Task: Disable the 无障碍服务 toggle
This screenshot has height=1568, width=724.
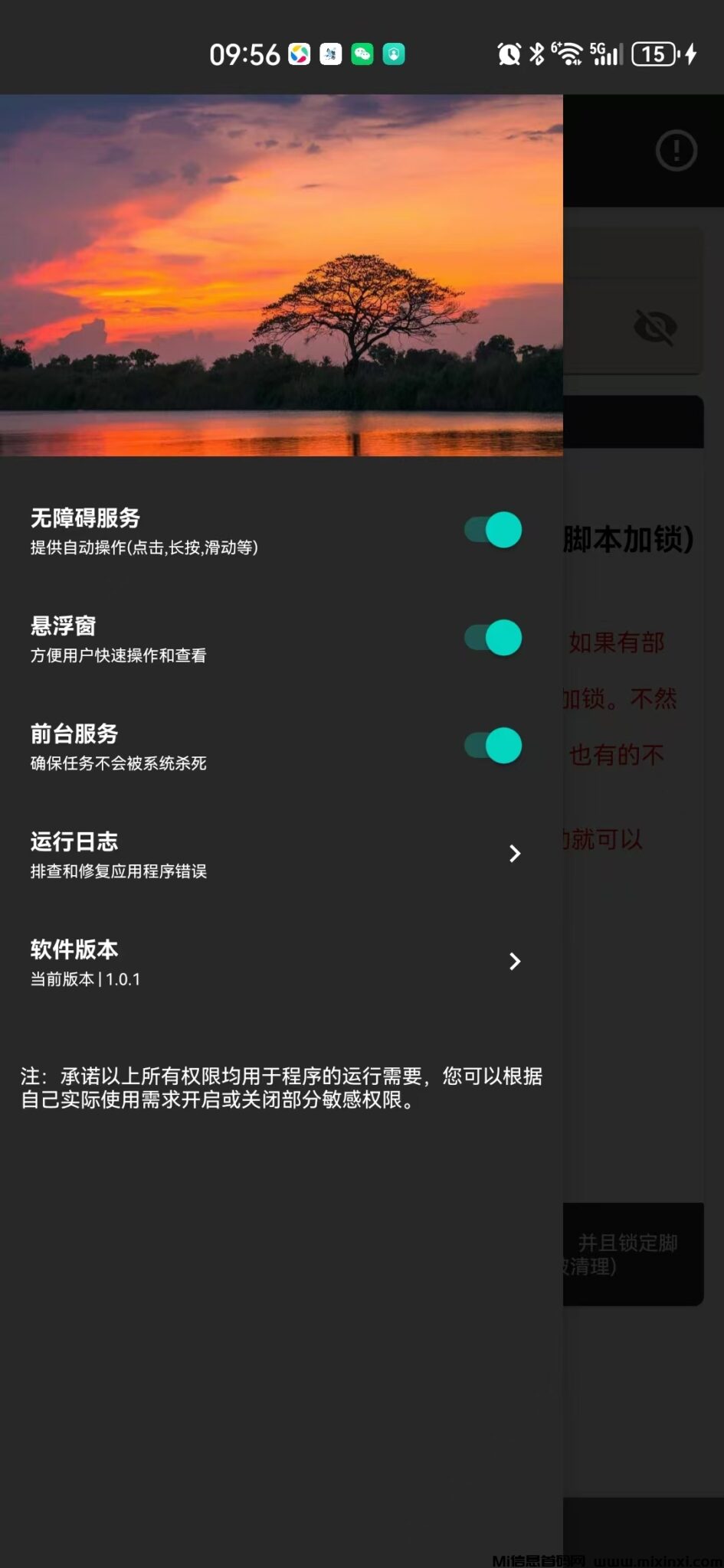Action: point(491,530)
